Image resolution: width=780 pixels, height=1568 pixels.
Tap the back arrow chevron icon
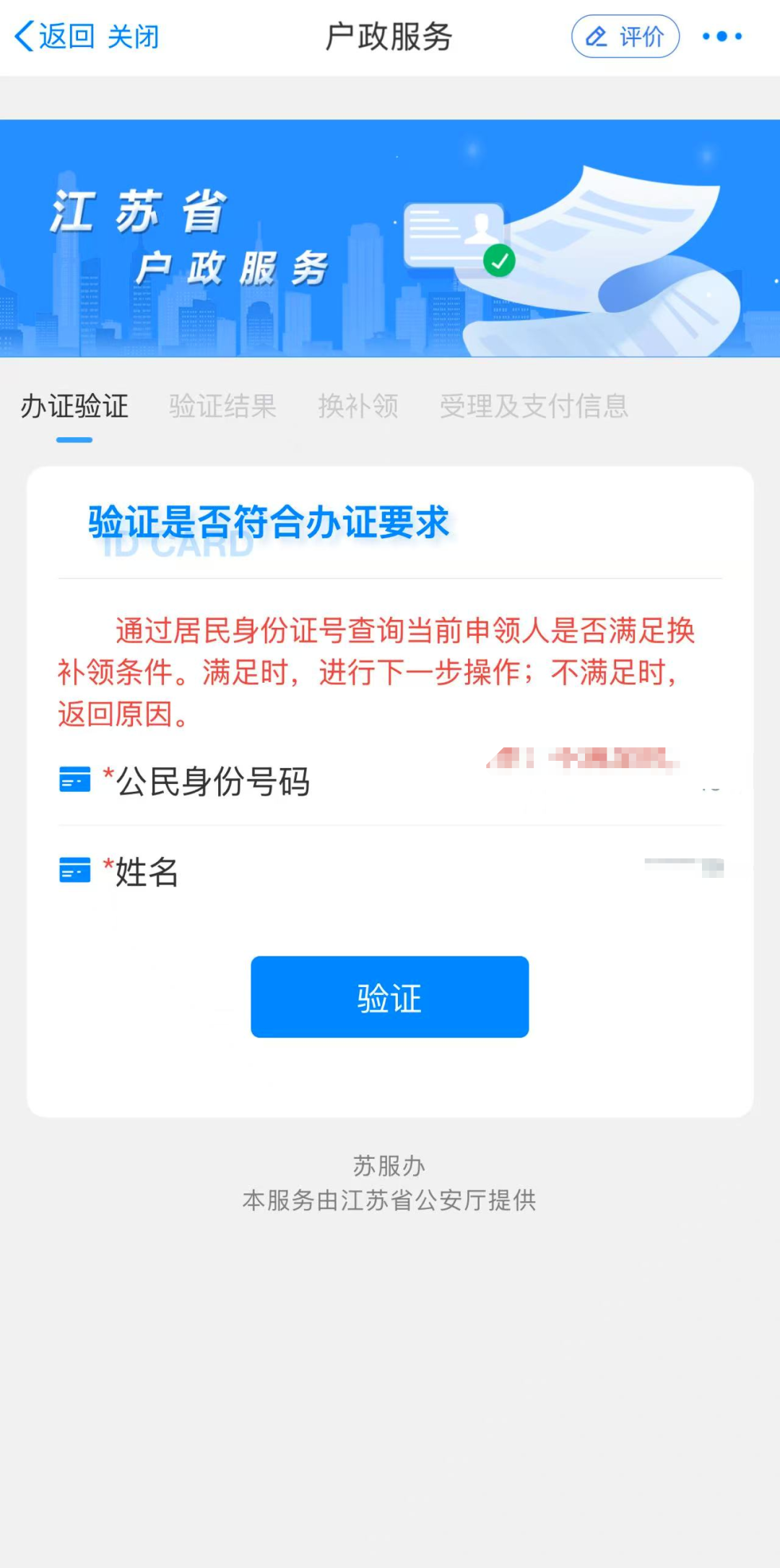click(x=24, y=36)
